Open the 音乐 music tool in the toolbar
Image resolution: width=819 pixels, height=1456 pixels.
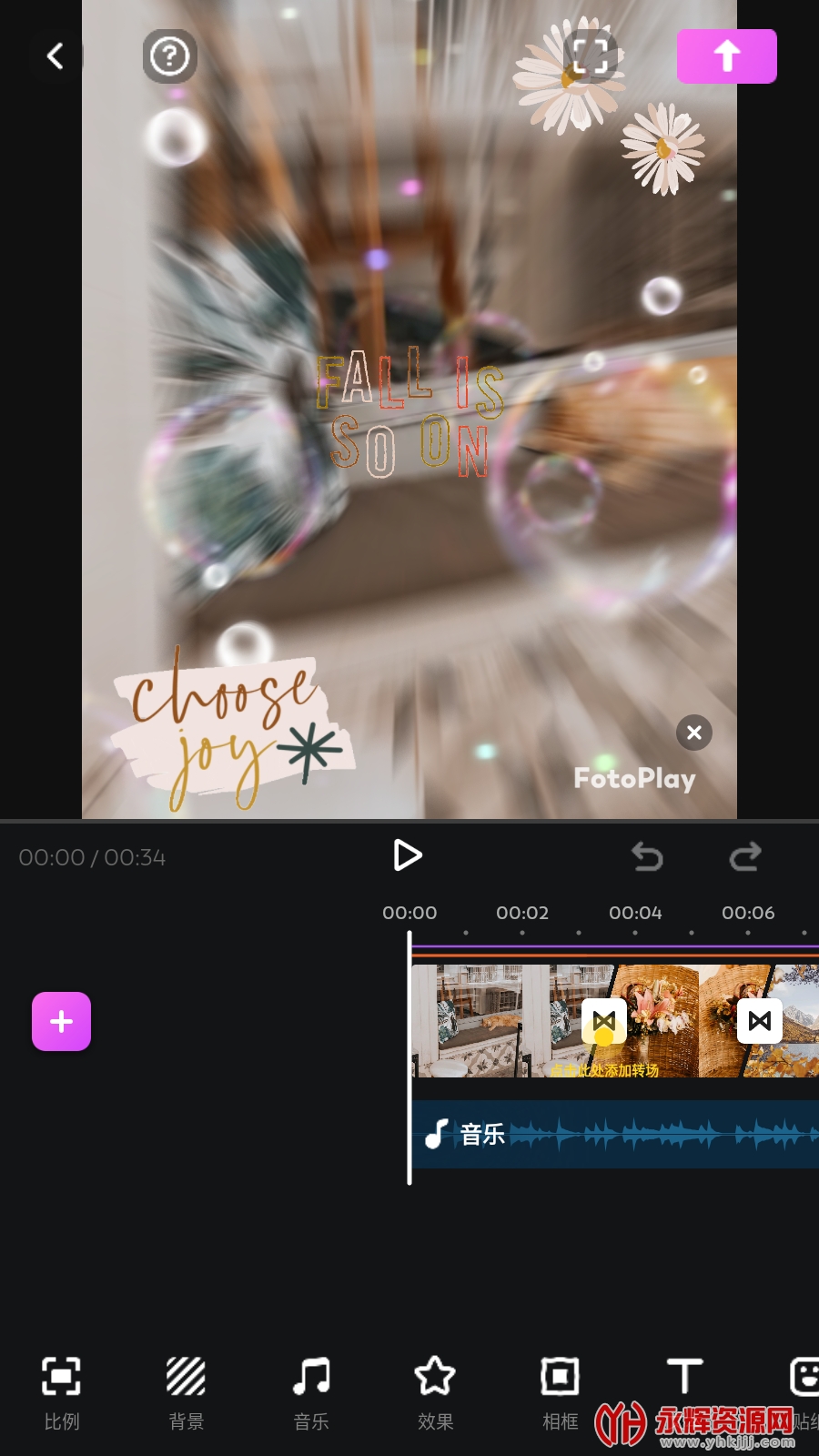[x=311, y=1392]
